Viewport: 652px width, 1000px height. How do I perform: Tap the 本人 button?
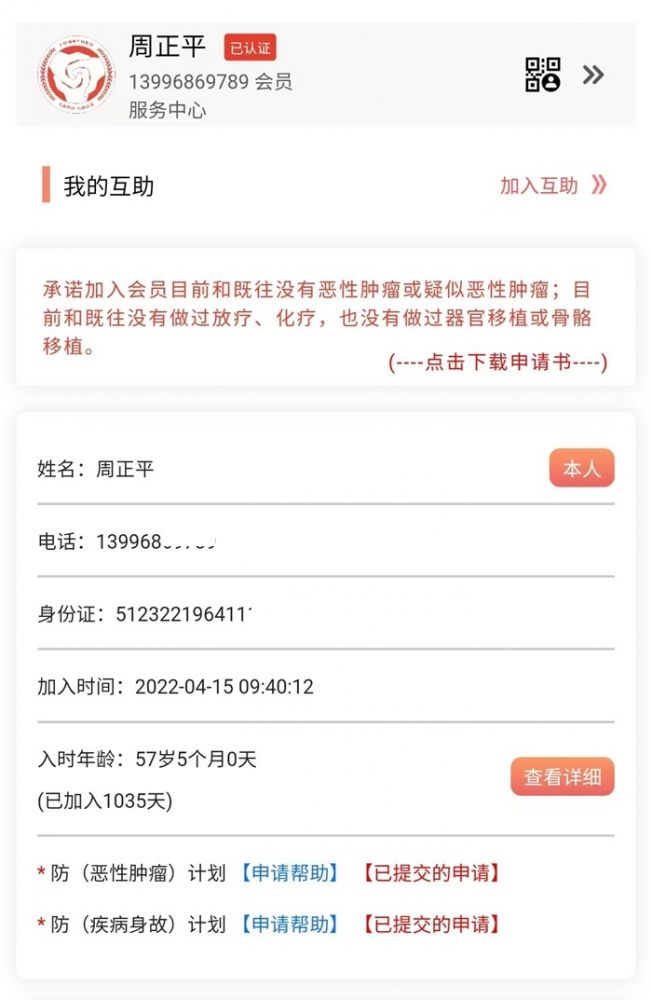point(581,469)
